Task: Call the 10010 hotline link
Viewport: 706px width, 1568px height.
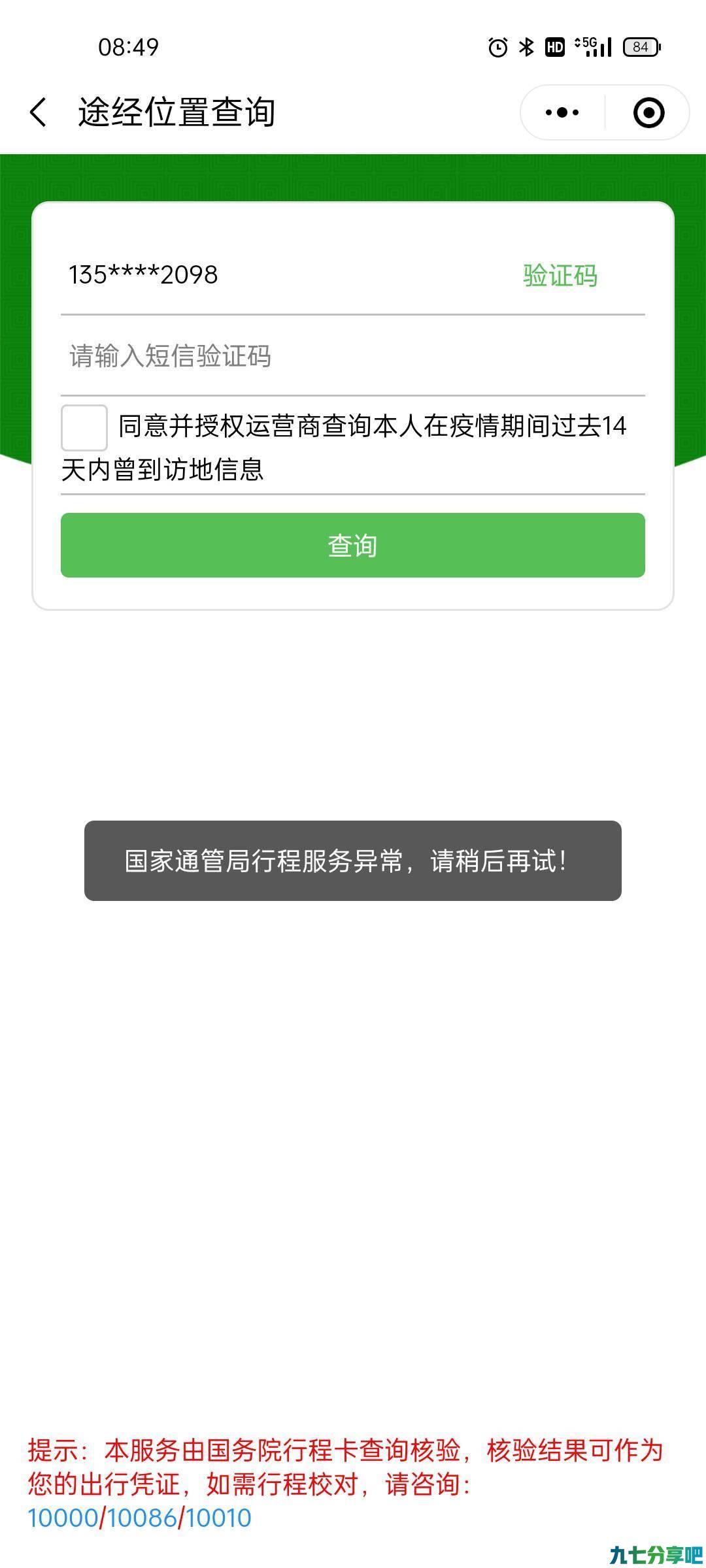Action: pos(218,1518)
